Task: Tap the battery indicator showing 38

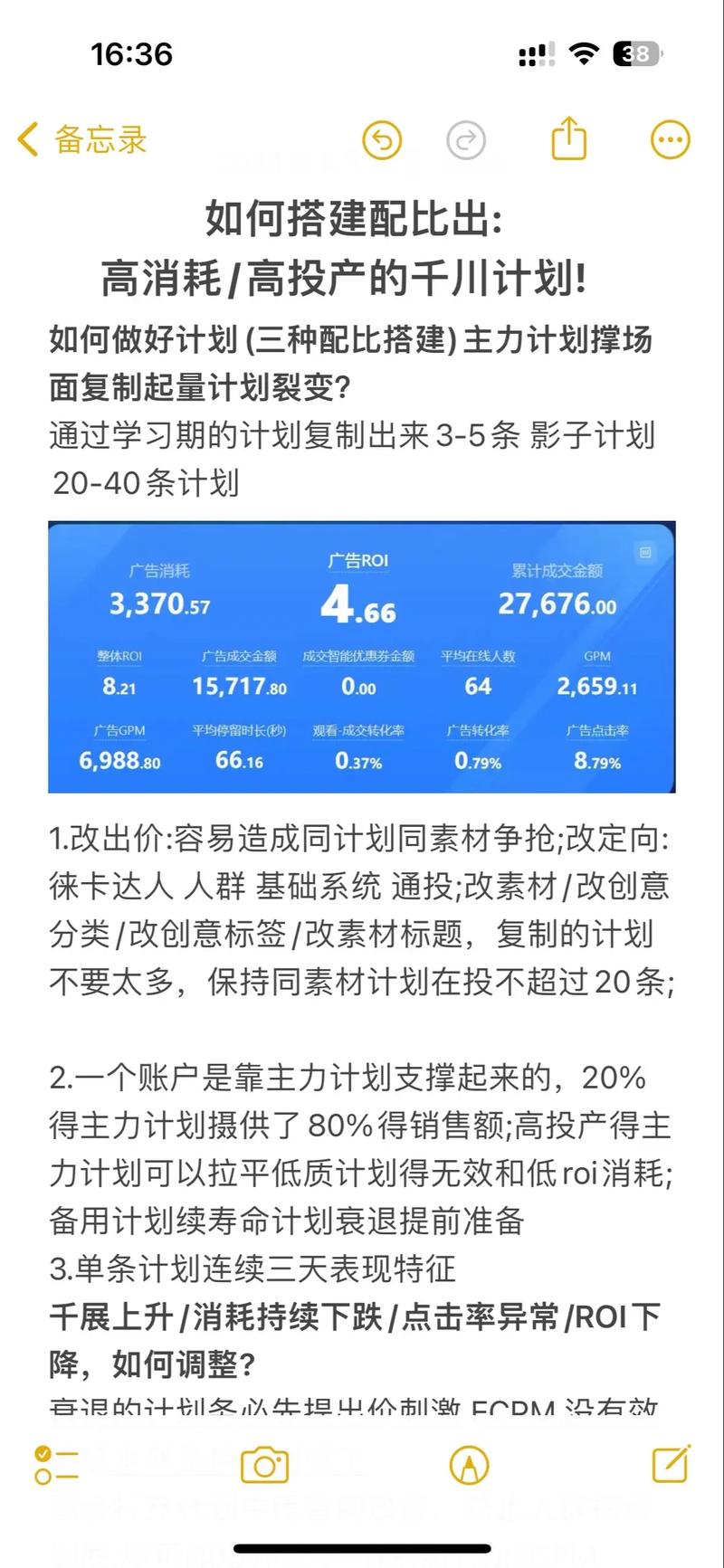Action: 634,54
